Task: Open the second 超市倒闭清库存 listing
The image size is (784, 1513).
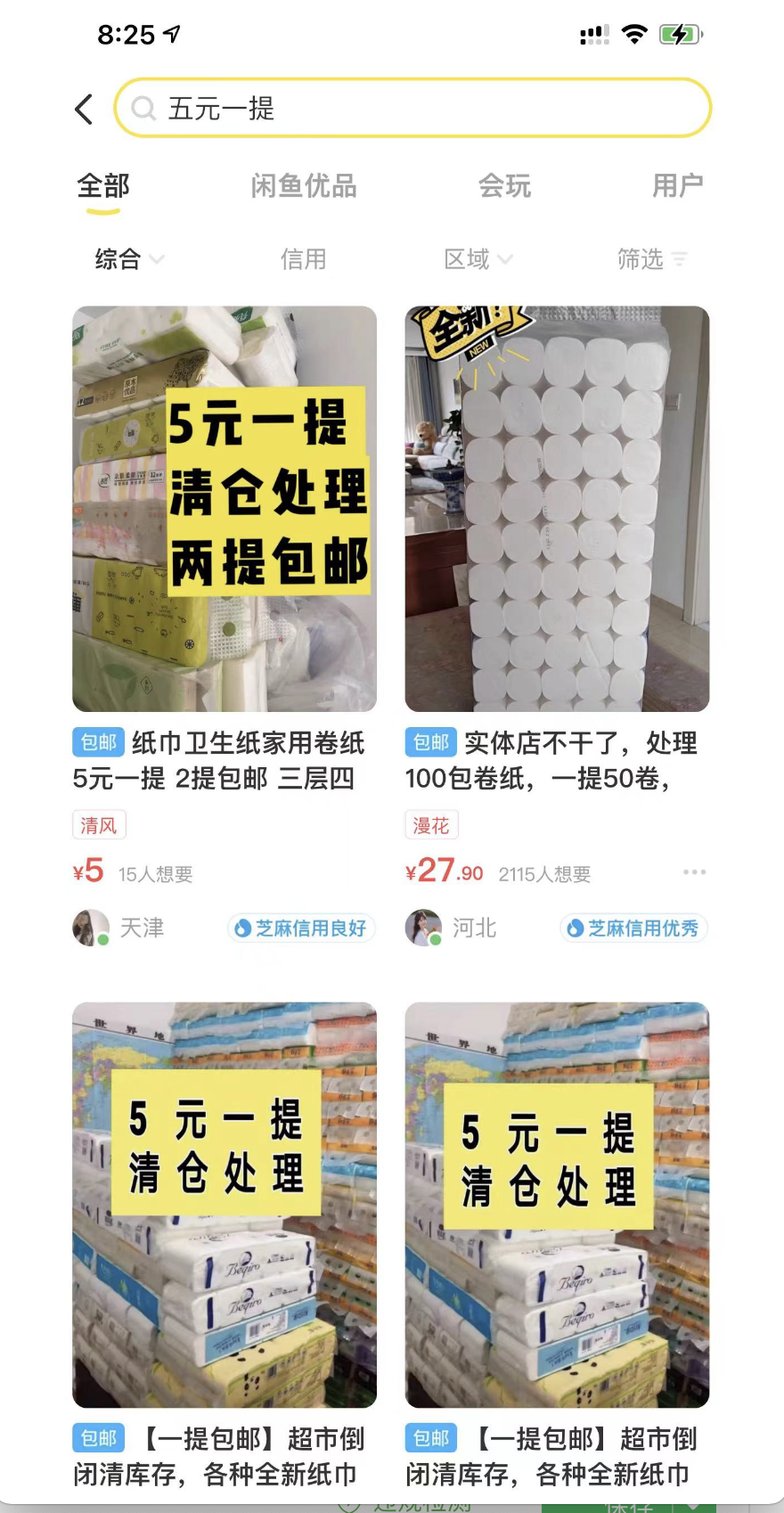Action: tap(557, 1205)
